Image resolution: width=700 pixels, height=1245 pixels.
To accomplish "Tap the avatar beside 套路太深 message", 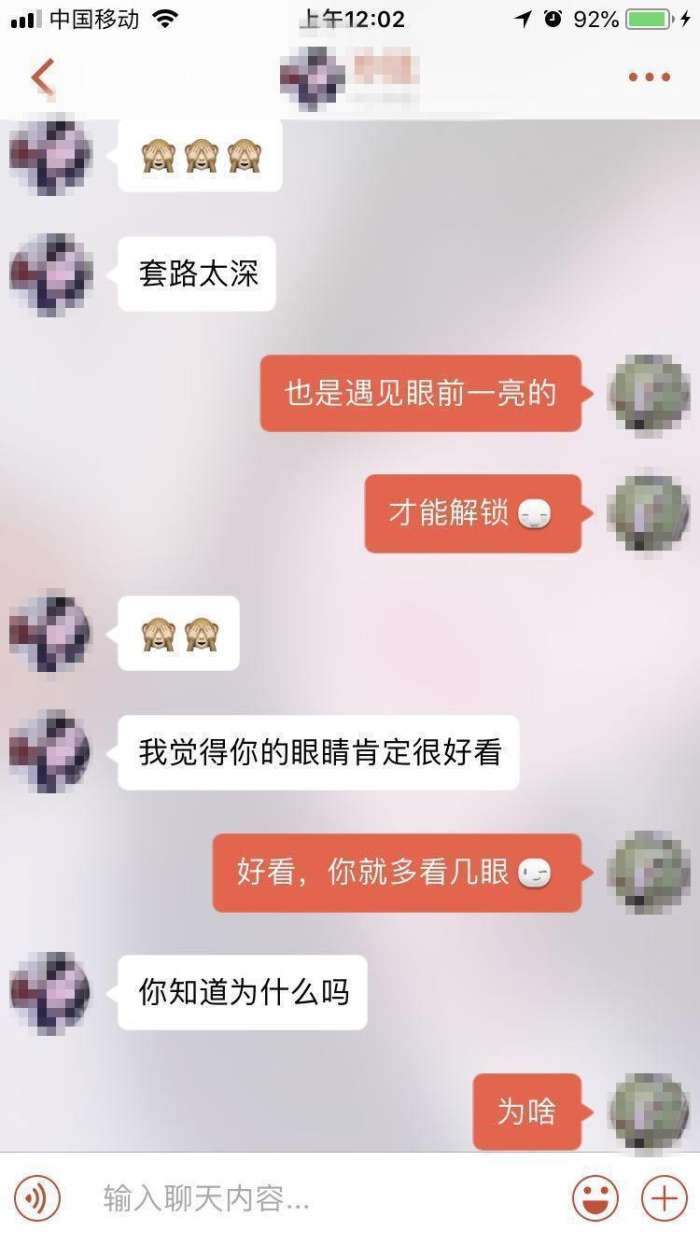I will 51,274.
